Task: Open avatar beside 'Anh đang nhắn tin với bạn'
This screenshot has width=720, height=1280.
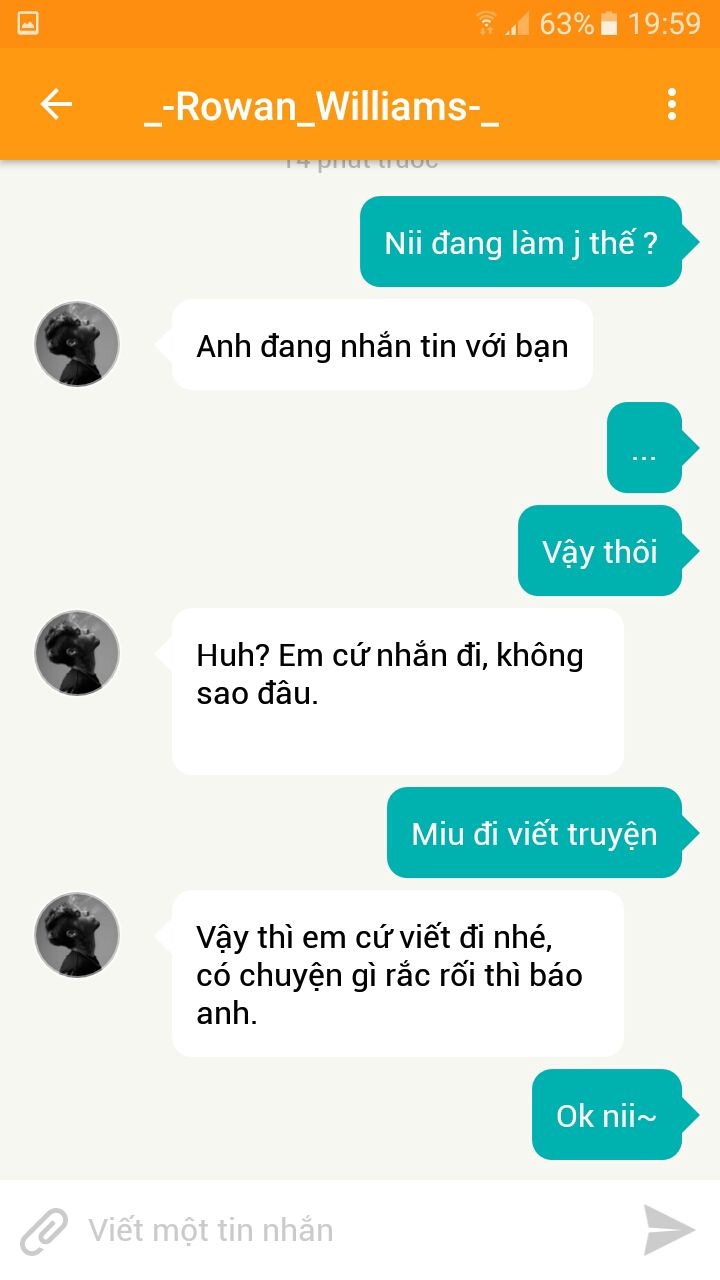Action: coord(77,344)
